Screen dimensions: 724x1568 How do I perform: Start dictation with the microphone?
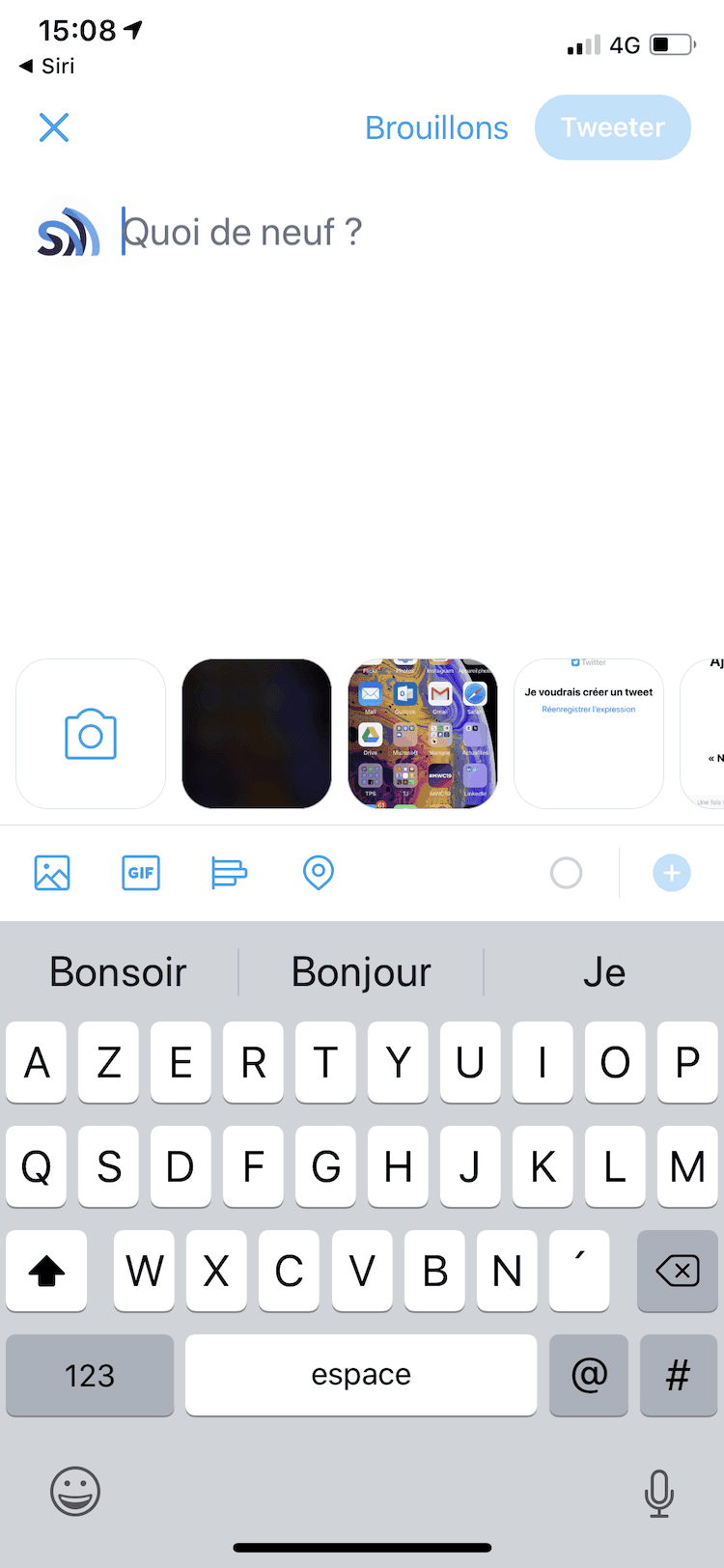click(x=658, y=1493)
